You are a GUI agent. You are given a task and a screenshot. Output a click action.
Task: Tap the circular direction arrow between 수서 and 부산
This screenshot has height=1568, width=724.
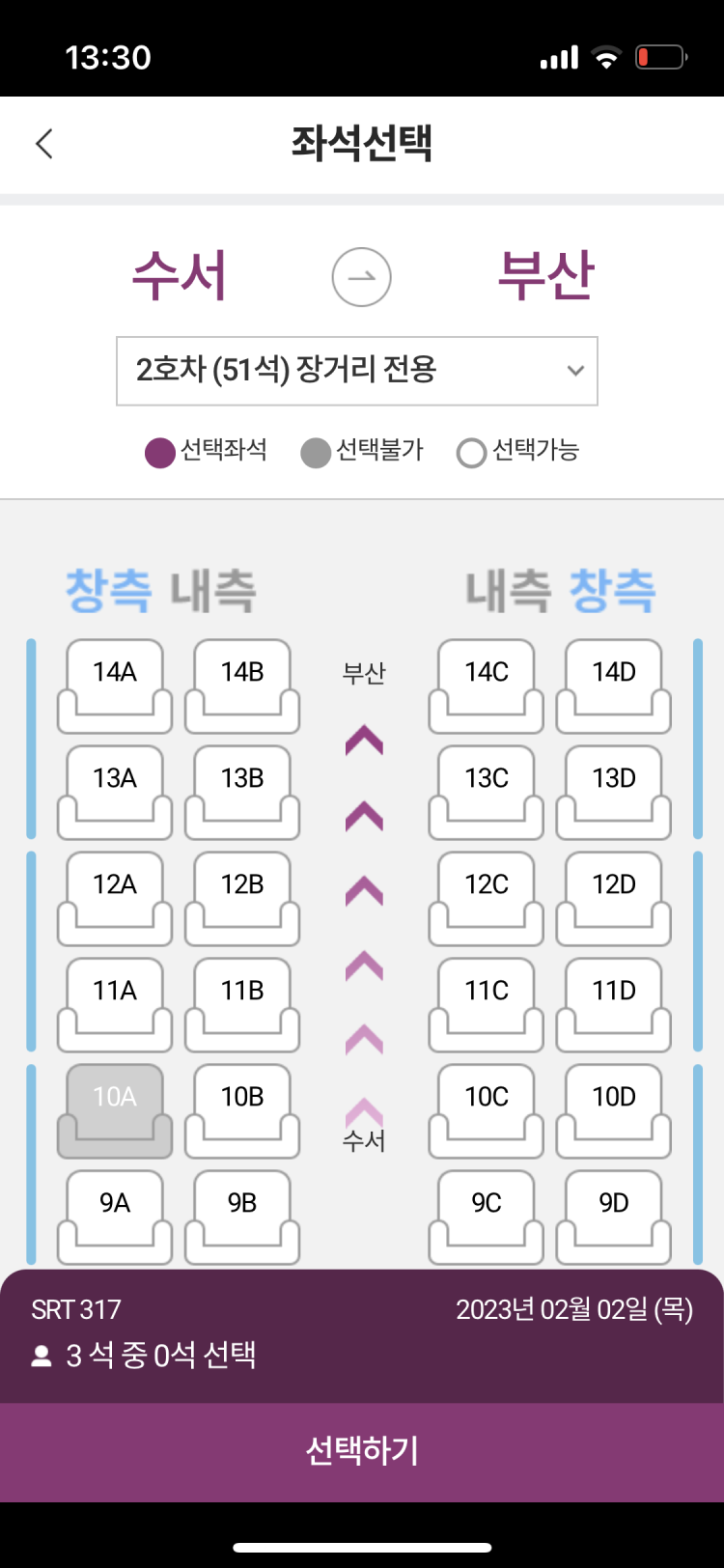[361, 277]
